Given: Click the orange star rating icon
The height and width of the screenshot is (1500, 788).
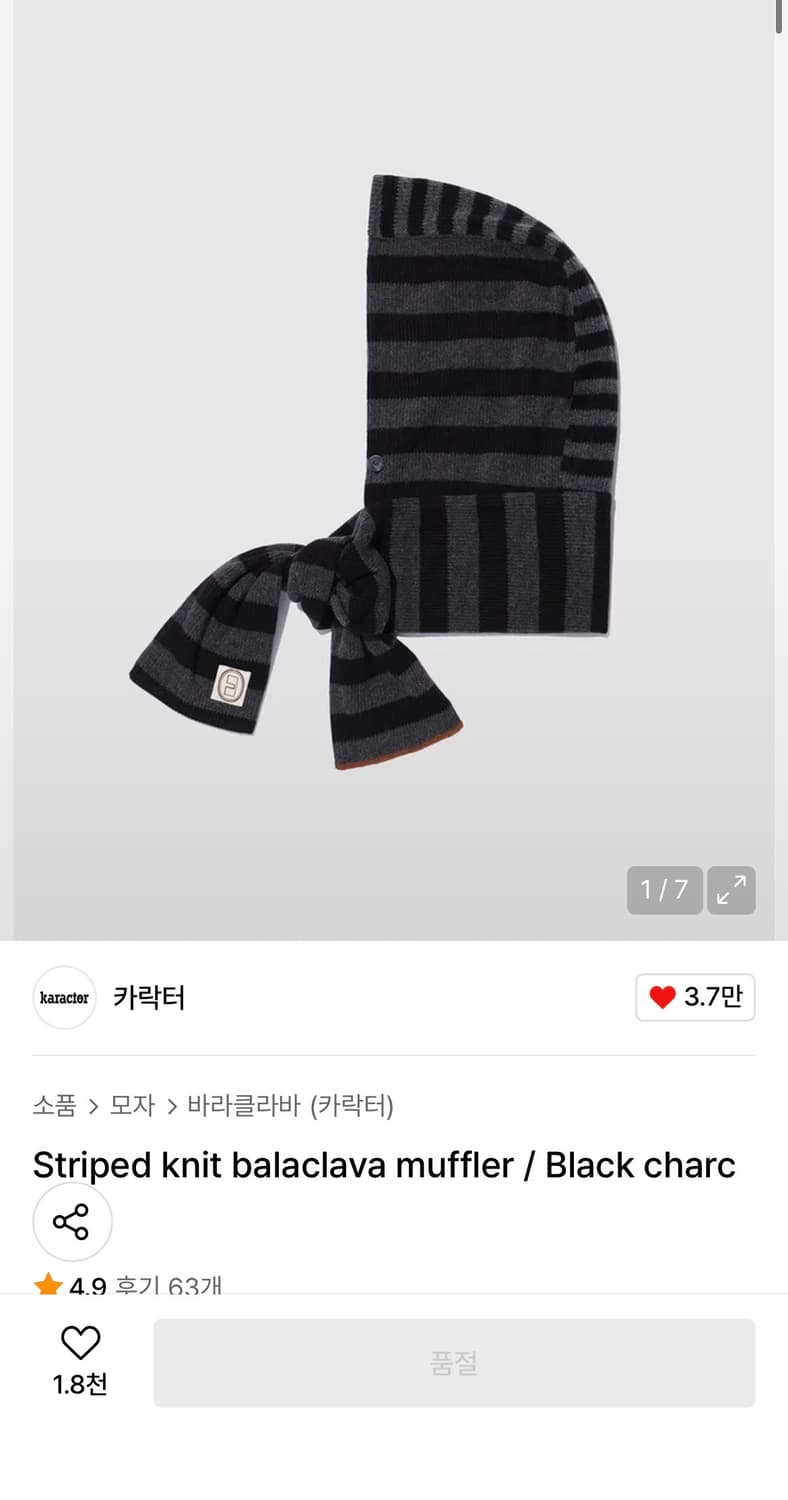Looking at the screenshot, I should tap(48, 1286).
